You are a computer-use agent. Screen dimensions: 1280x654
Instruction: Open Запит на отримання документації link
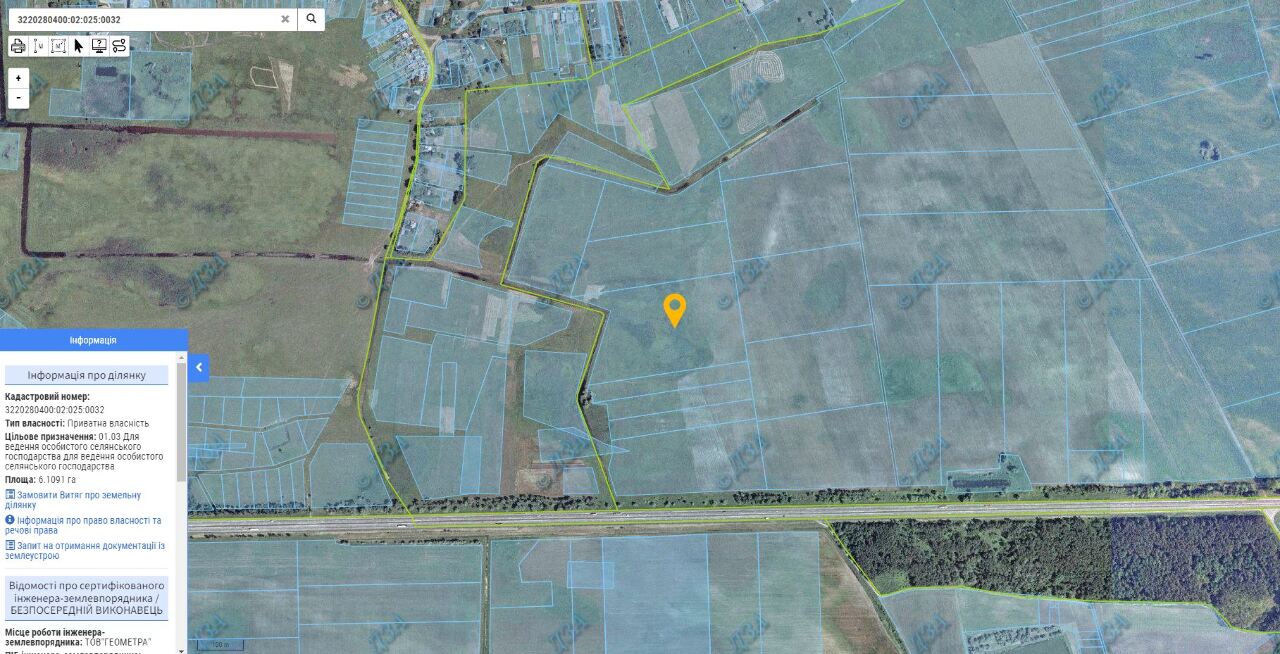point(90,546)
